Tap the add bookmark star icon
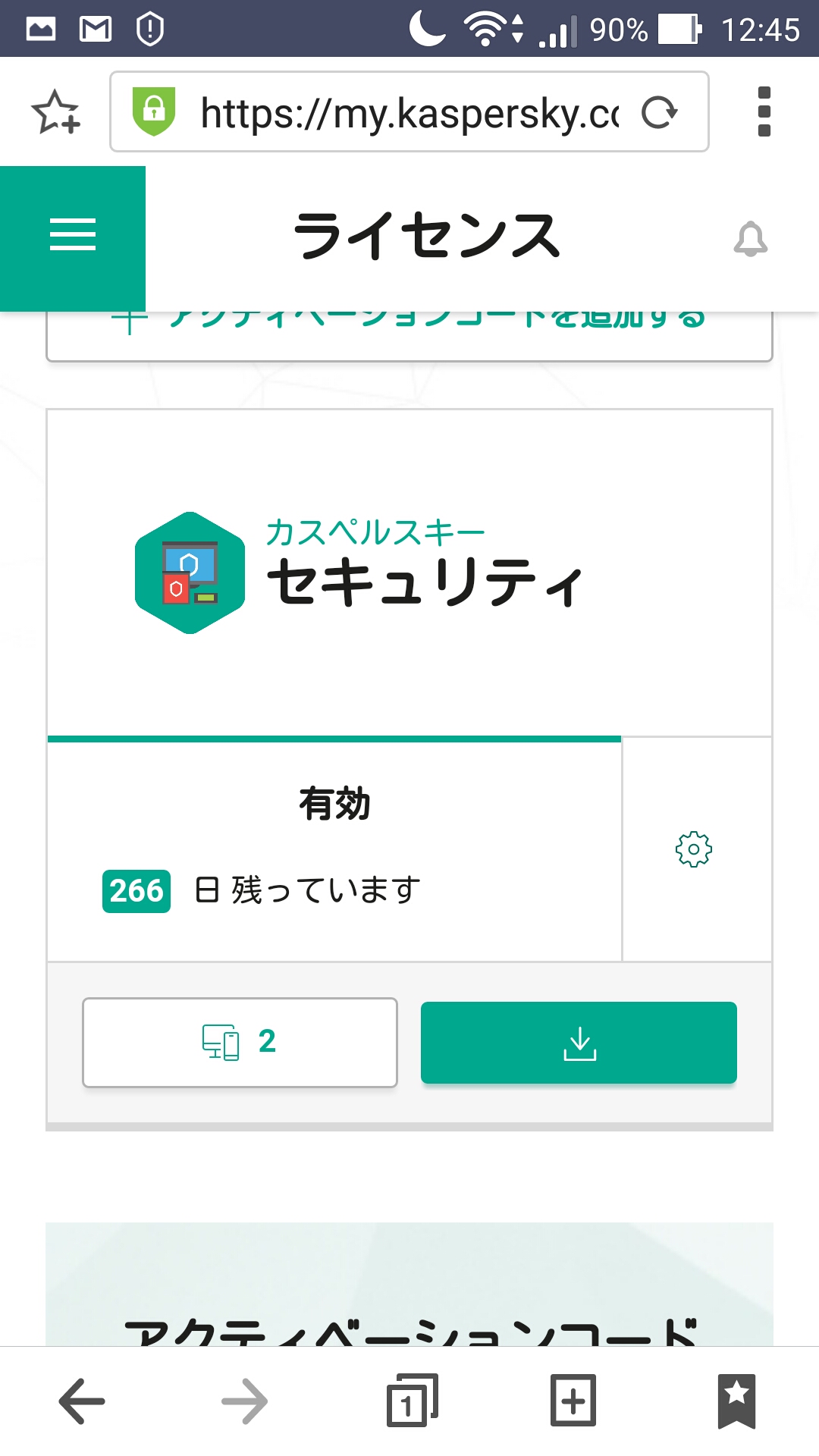Viewport: 819px width, 1456px height. click(x=55, y=112)
